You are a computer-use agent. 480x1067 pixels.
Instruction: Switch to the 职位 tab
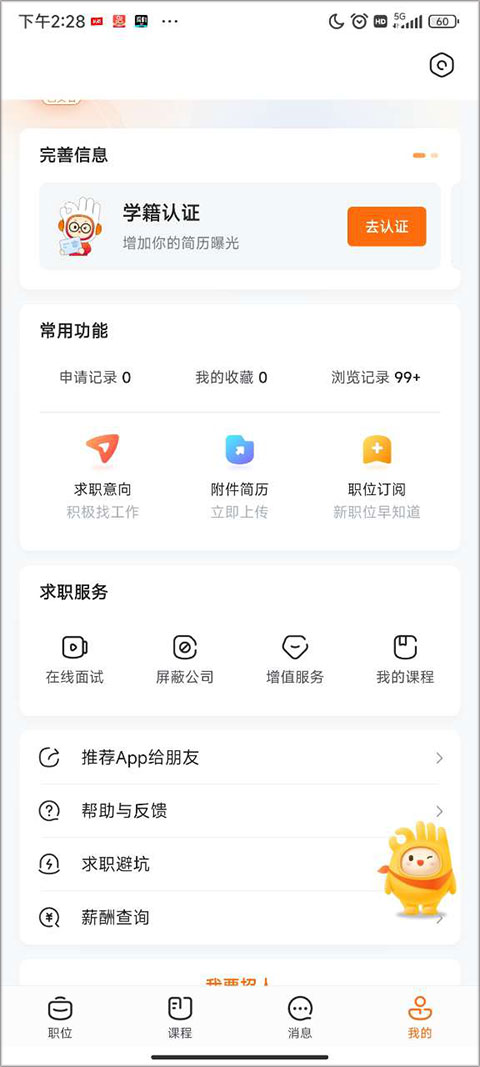(60, 1017)
